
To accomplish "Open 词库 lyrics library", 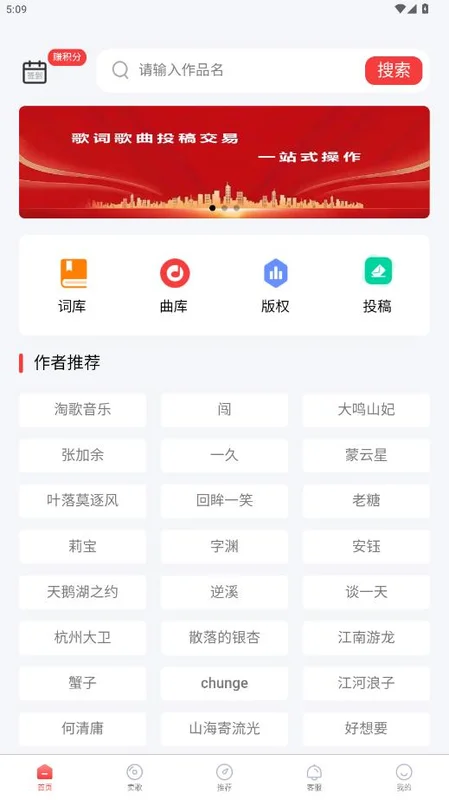I will coord(72,286).
